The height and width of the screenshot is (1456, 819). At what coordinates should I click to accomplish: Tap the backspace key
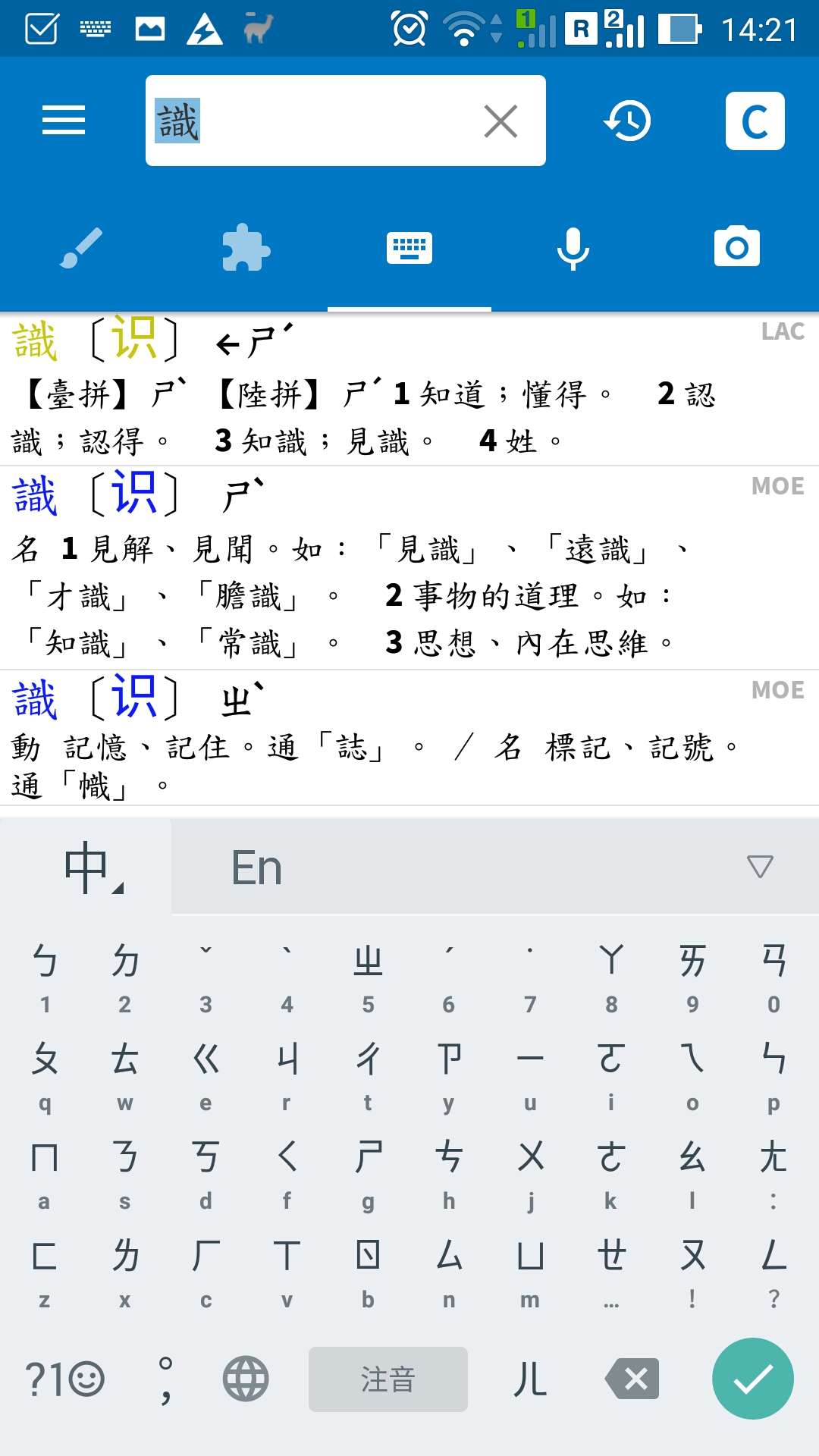[x=632, y=1379]
